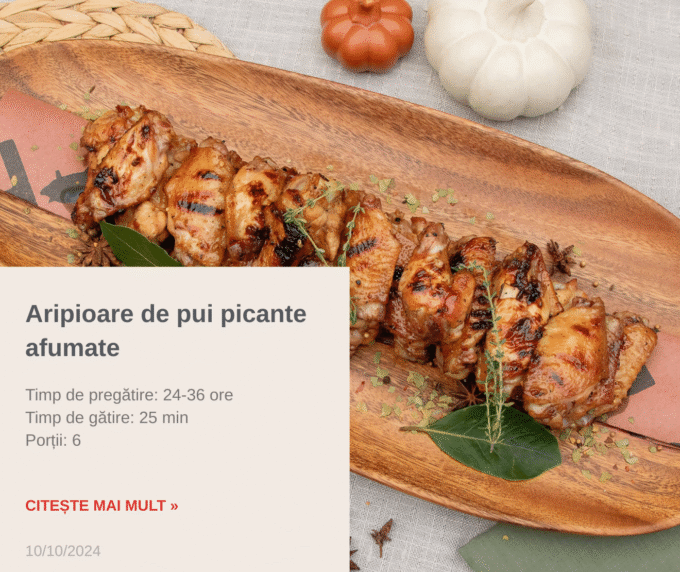
Task: Open the 'Aripioare de pui picante afumate' recipe title
Action: coord(165,330)
